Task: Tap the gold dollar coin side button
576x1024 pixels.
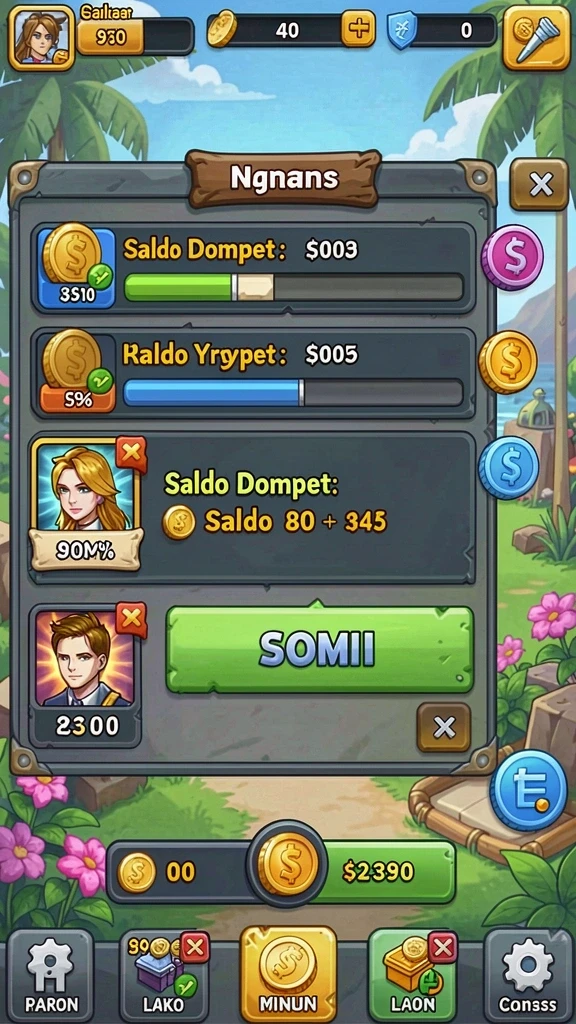Action: click(508, 362)
